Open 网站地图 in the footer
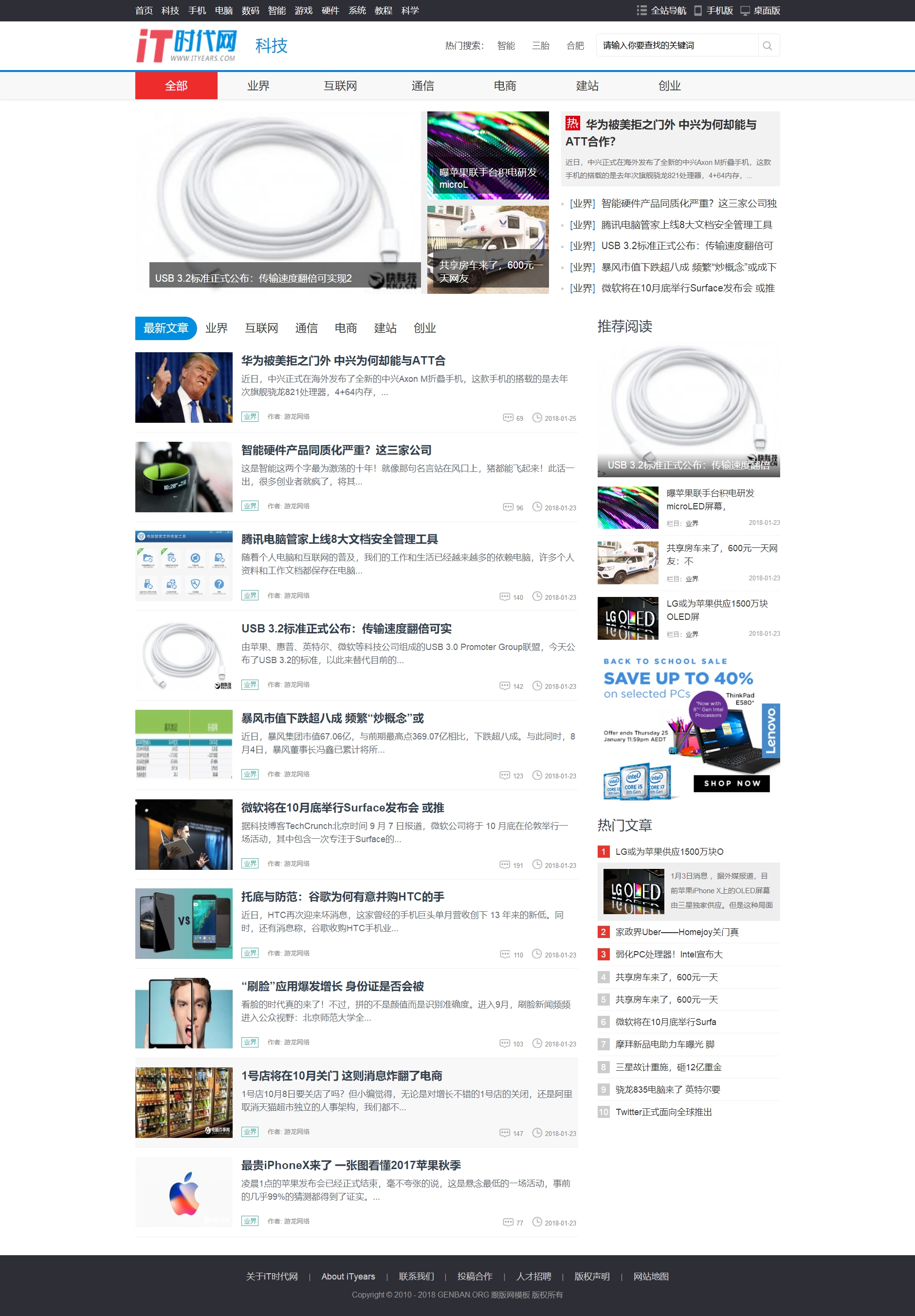 click(651, 1277)
